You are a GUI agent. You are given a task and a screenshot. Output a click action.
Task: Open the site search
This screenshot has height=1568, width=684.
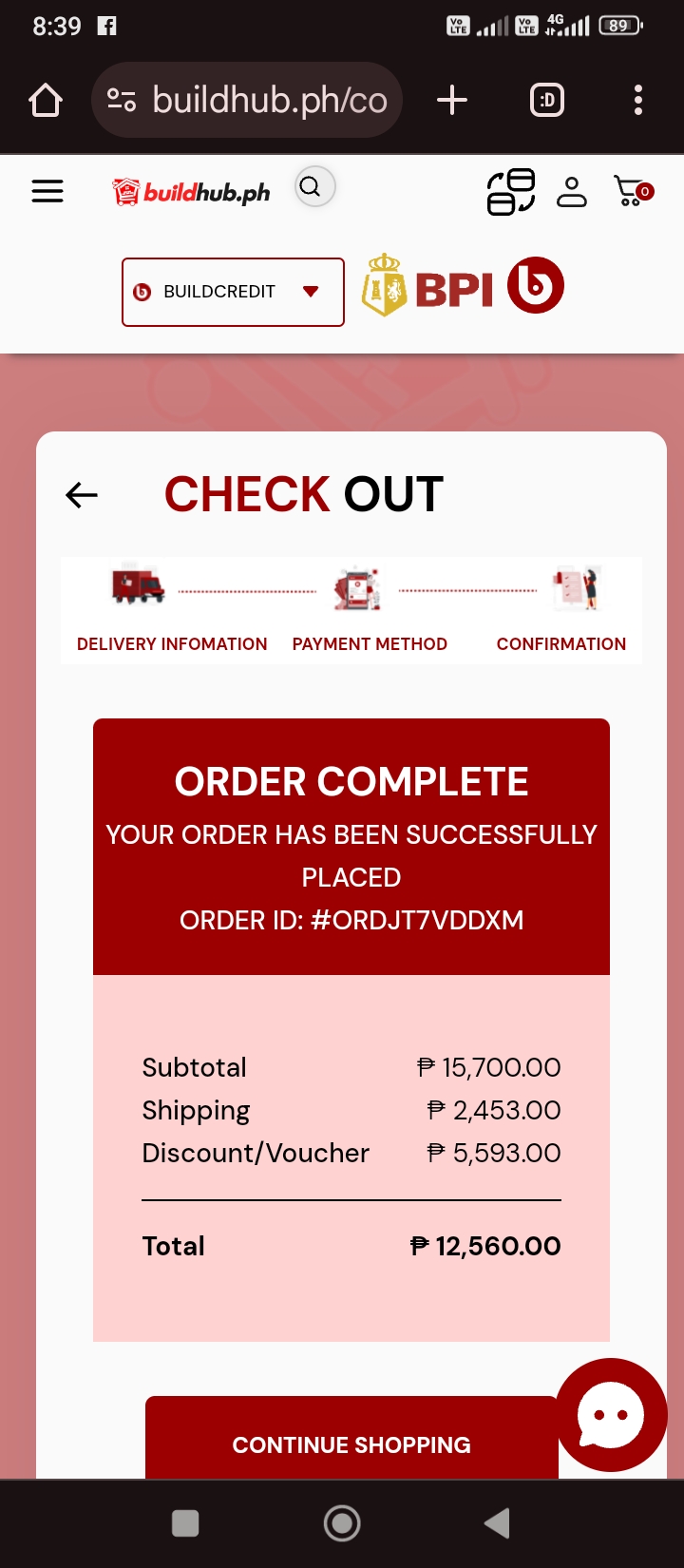tap(312, 187)
